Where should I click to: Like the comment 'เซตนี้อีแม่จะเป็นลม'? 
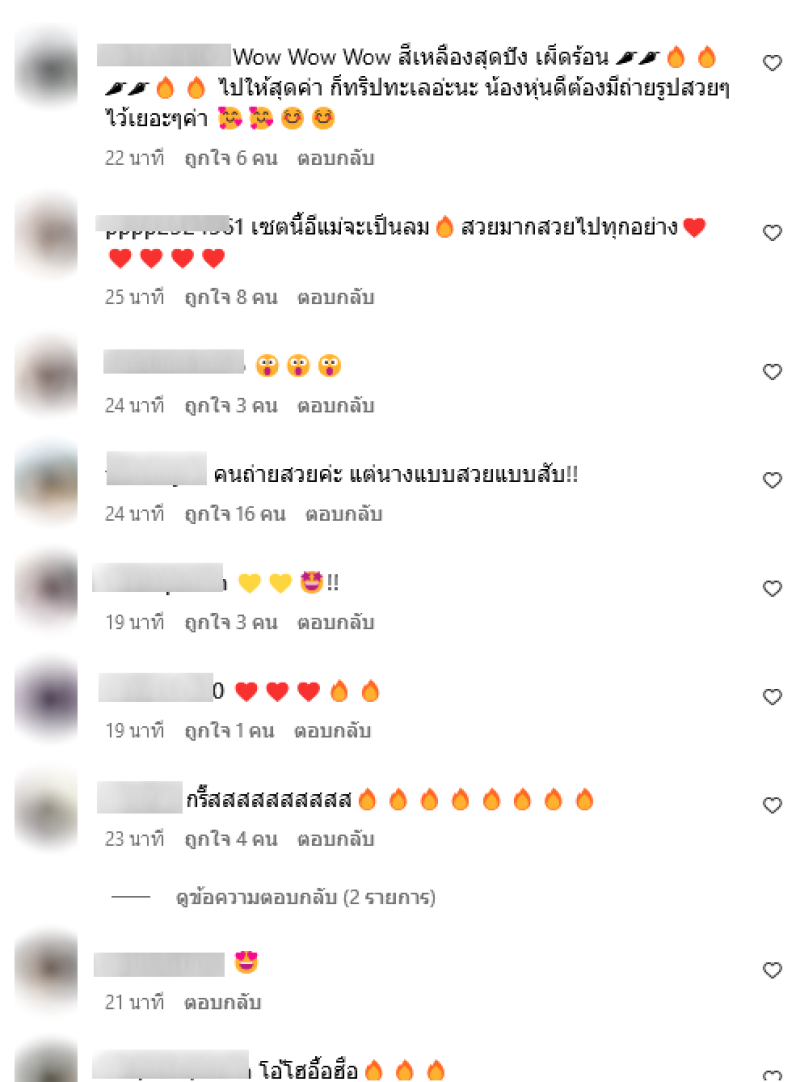point(772,232)
